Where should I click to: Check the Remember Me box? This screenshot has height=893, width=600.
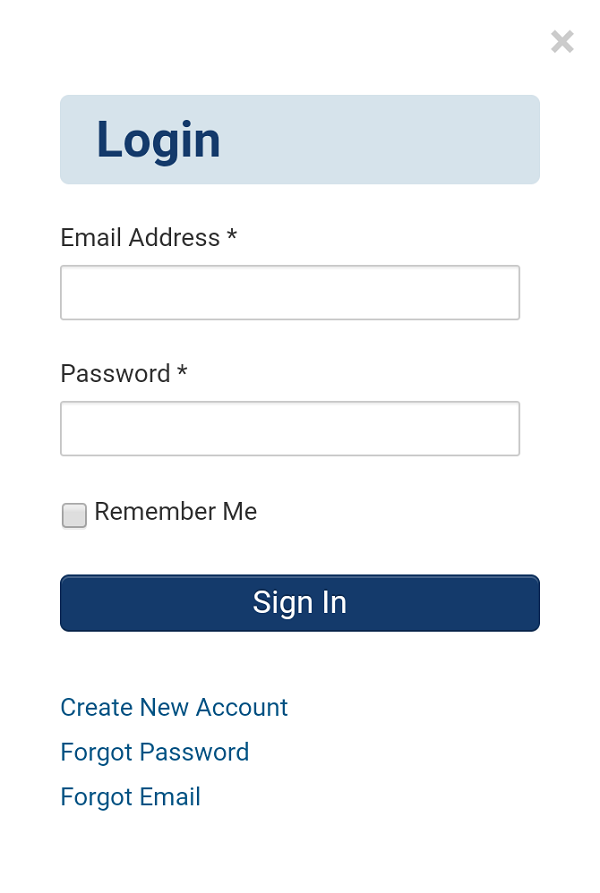(74, 515)
